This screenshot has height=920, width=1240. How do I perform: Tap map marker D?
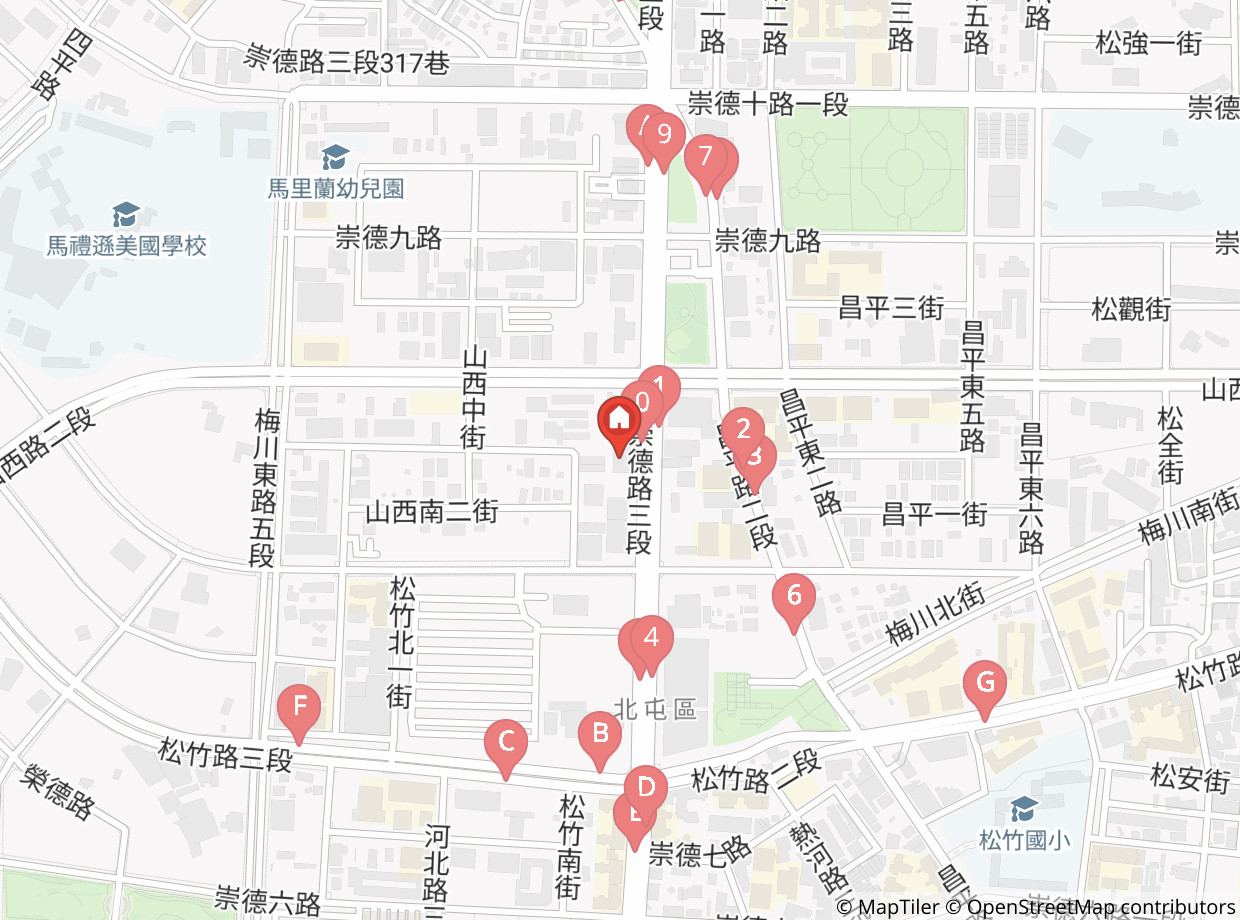pyautogui.click(x=646, y=787)
